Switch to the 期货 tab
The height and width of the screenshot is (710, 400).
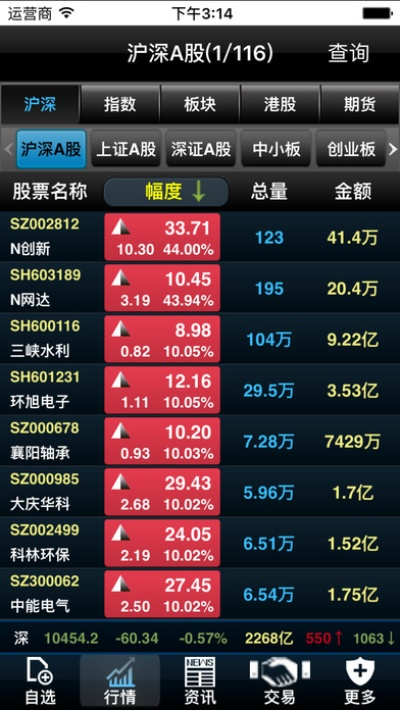pos(360,105)
